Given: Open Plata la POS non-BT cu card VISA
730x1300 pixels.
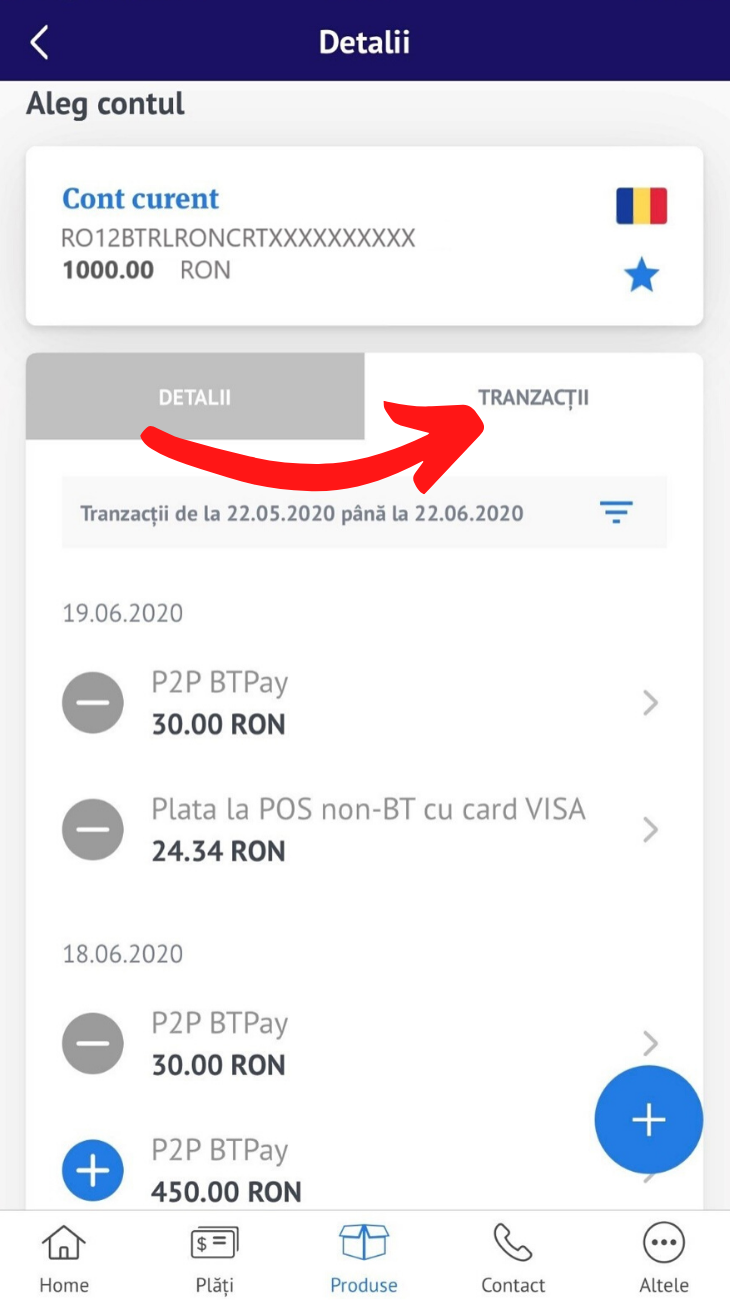Looking at the screenshot, I should [364, 830].
